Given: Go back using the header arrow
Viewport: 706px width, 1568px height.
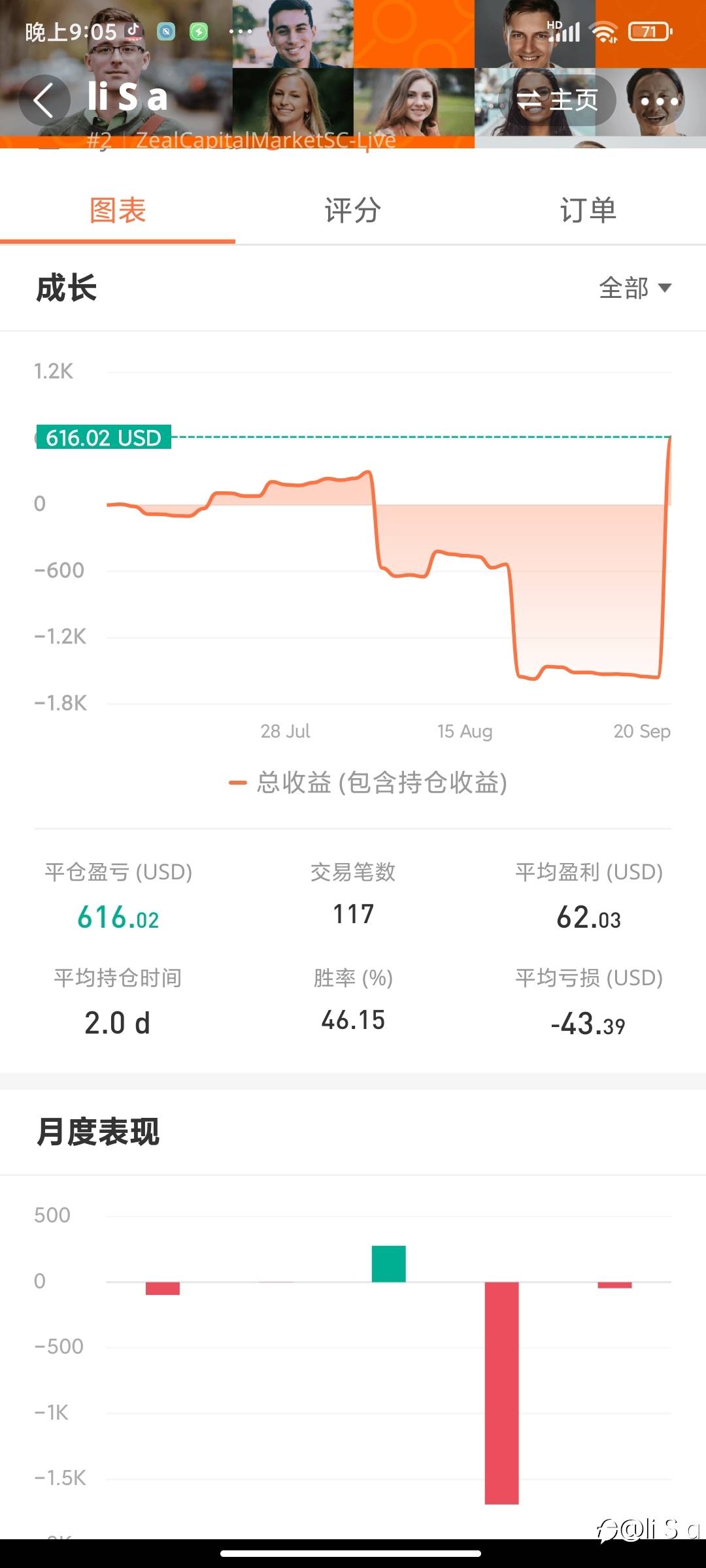Looking at the screenshot, I should coord(44,101).
